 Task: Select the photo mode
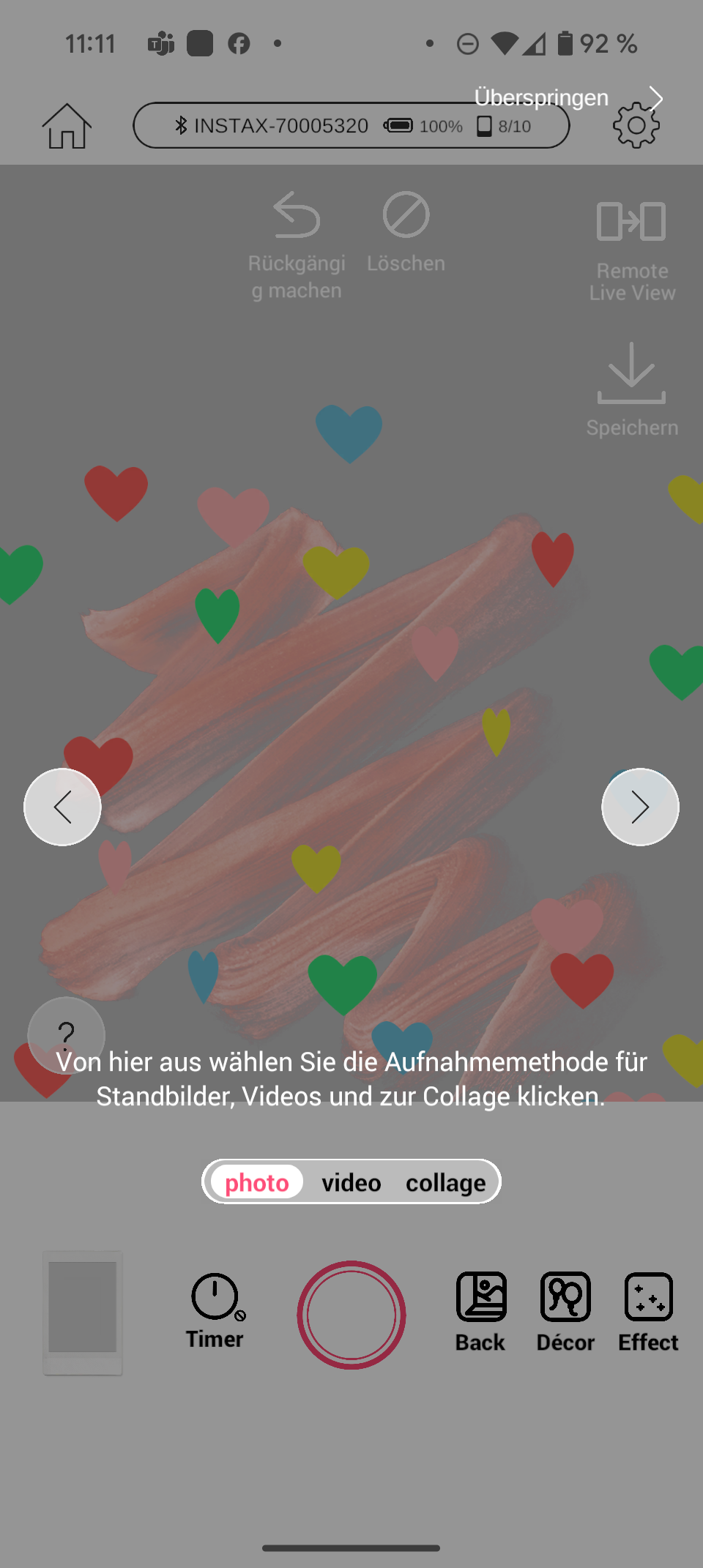[x=257, y=1182]
